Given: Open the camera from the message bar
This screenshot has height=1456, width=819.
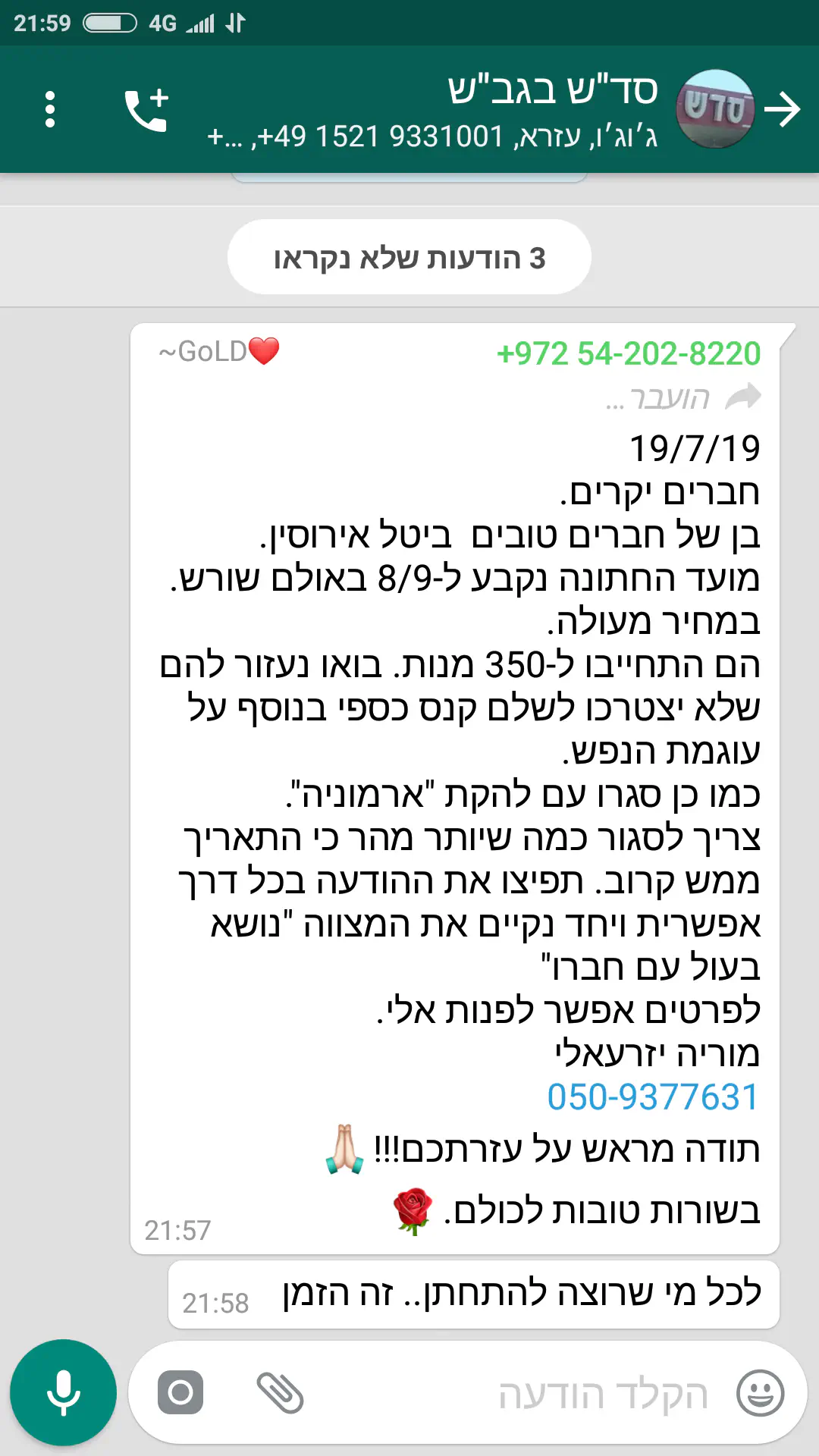Looking at the screenshot, I should pos(180,1392).
